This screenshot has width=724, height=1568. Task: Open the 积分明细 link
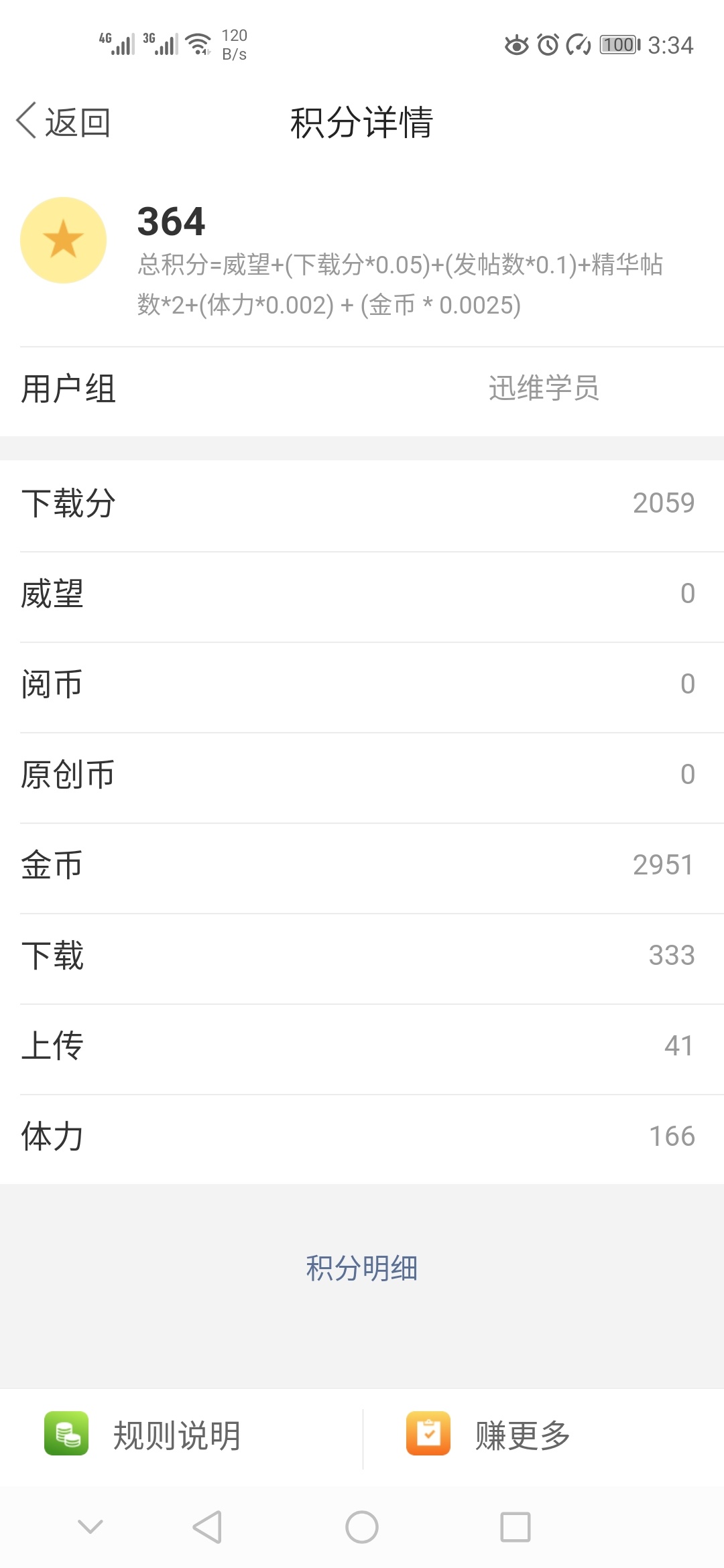click(362, 1268)
